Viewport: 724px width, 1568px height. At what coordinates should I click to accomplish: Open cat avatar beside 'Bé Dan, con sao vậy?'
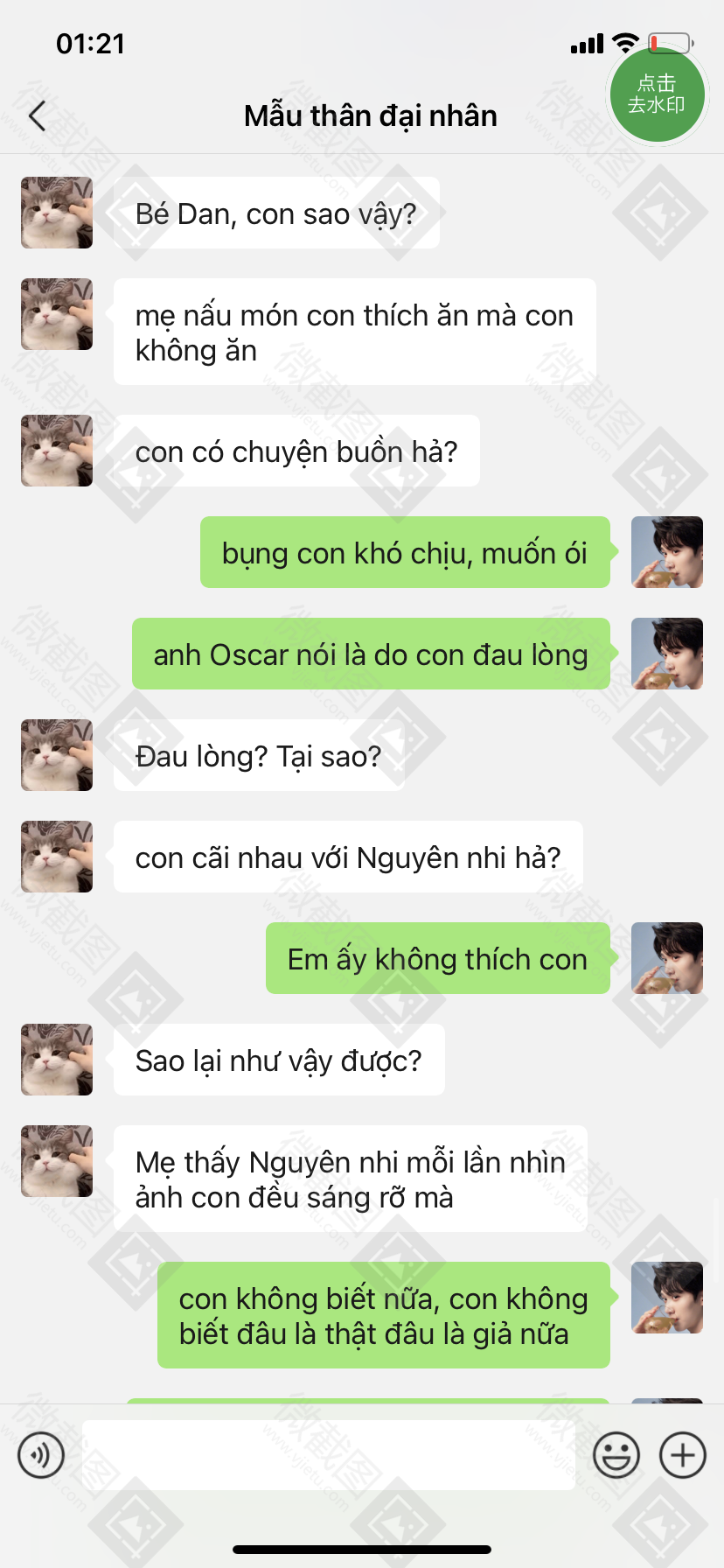point(57,213)
